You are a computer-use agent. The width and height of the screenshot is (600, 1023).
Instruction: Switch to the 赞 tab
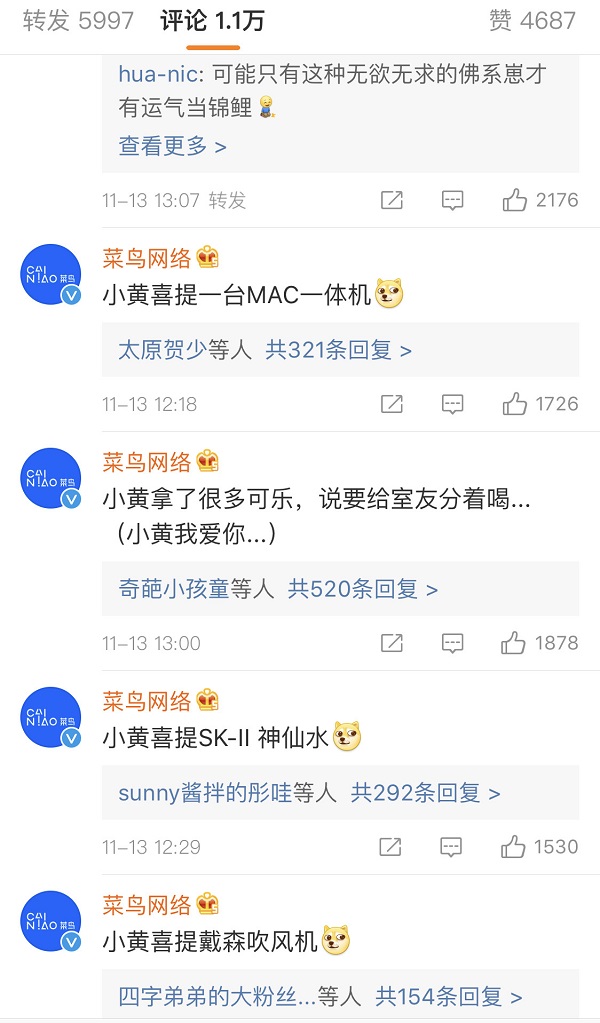click(x=532, y=21)
